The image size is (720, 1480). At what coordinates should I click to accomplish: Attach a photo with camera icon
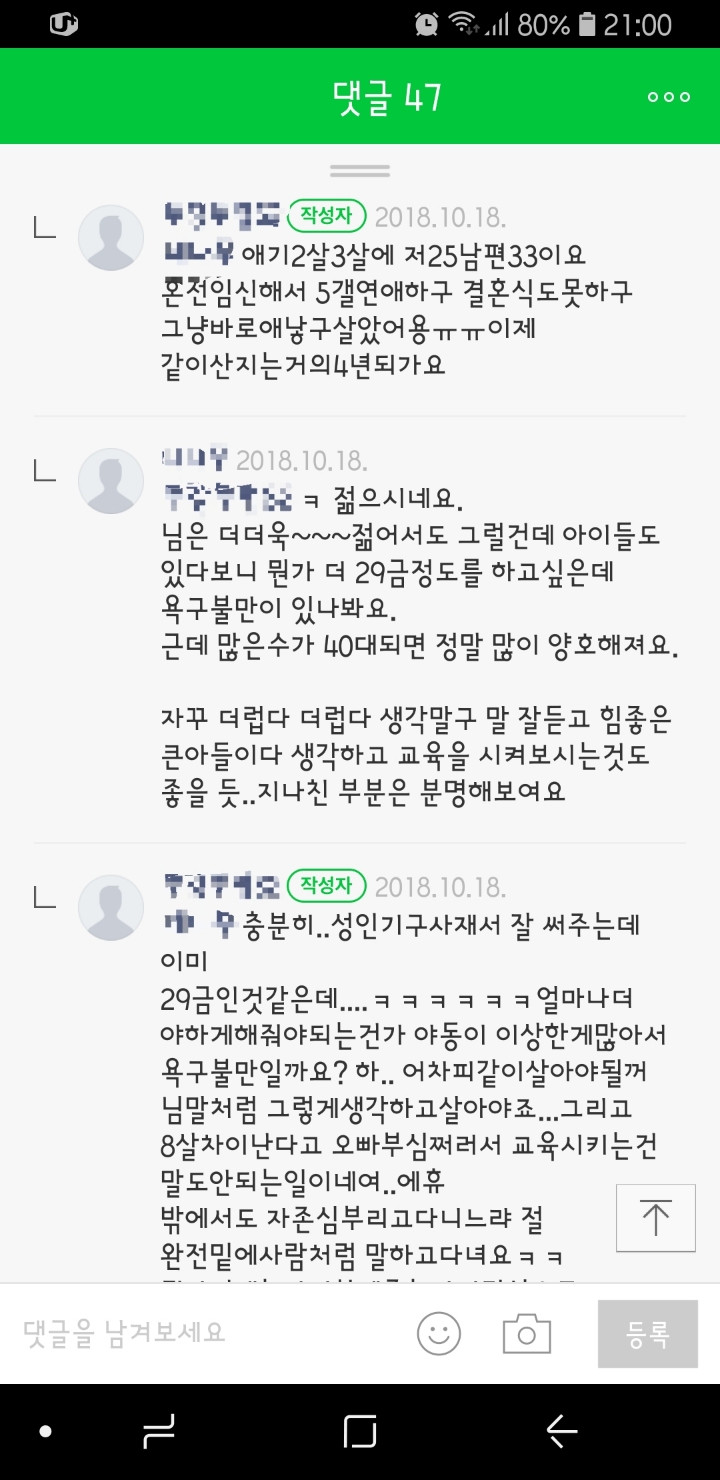[x=527, y=1334]
